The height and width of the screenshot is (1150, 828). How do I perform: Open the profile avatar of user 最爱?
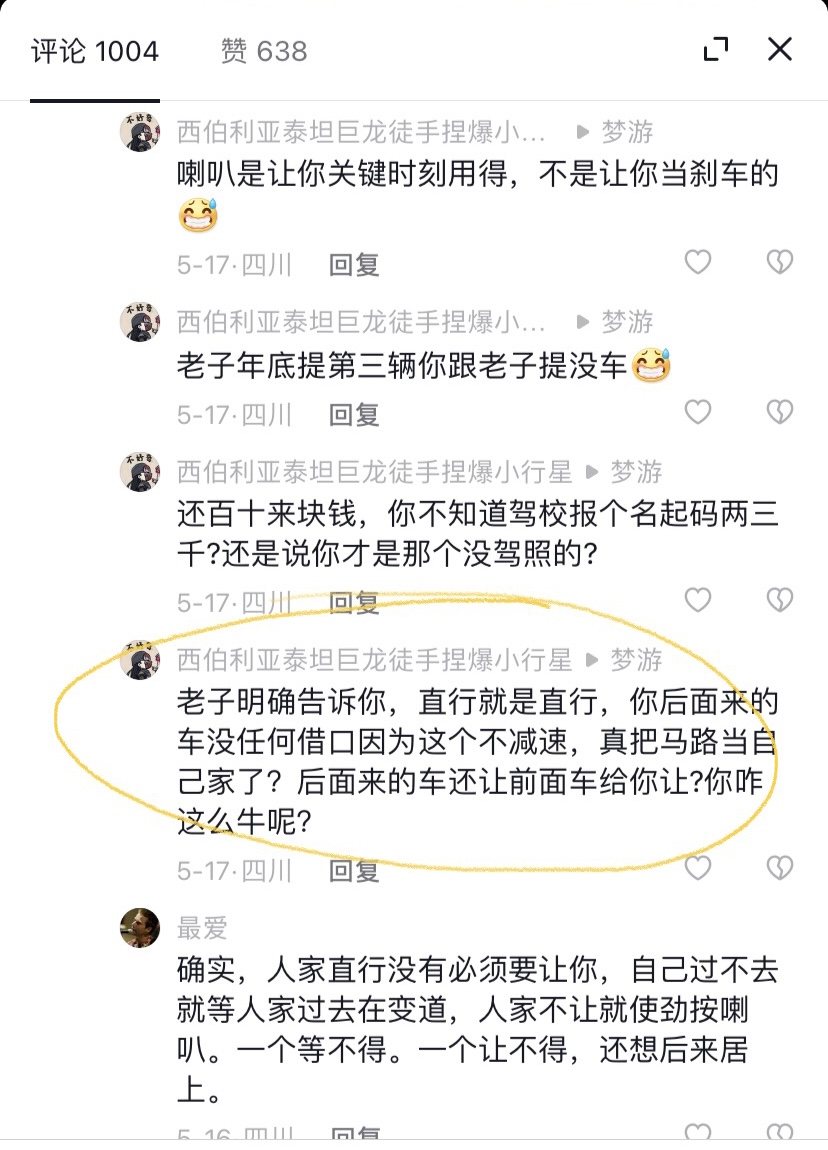[x=140, y=929]
